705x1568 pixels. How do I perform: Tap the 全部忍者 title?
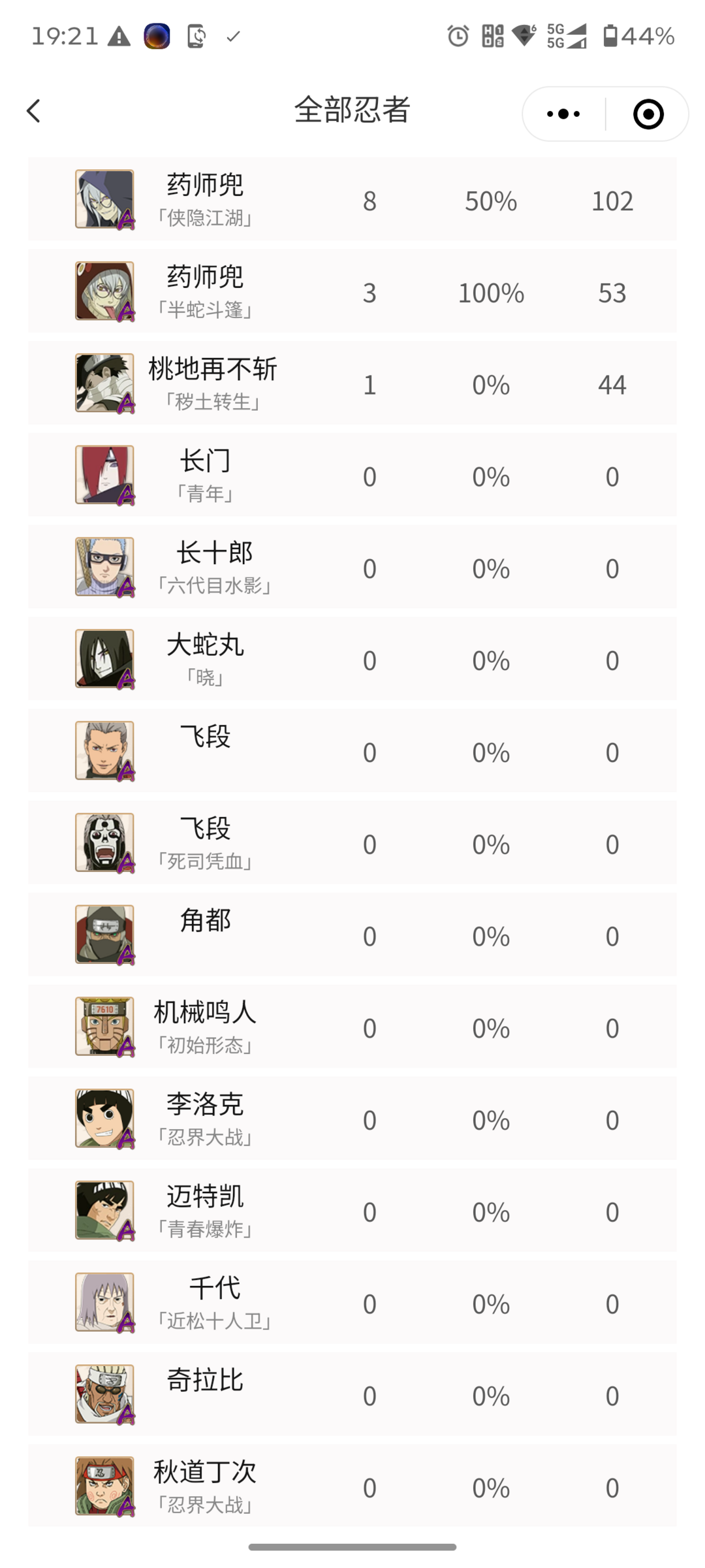click(x=352, y=112)
